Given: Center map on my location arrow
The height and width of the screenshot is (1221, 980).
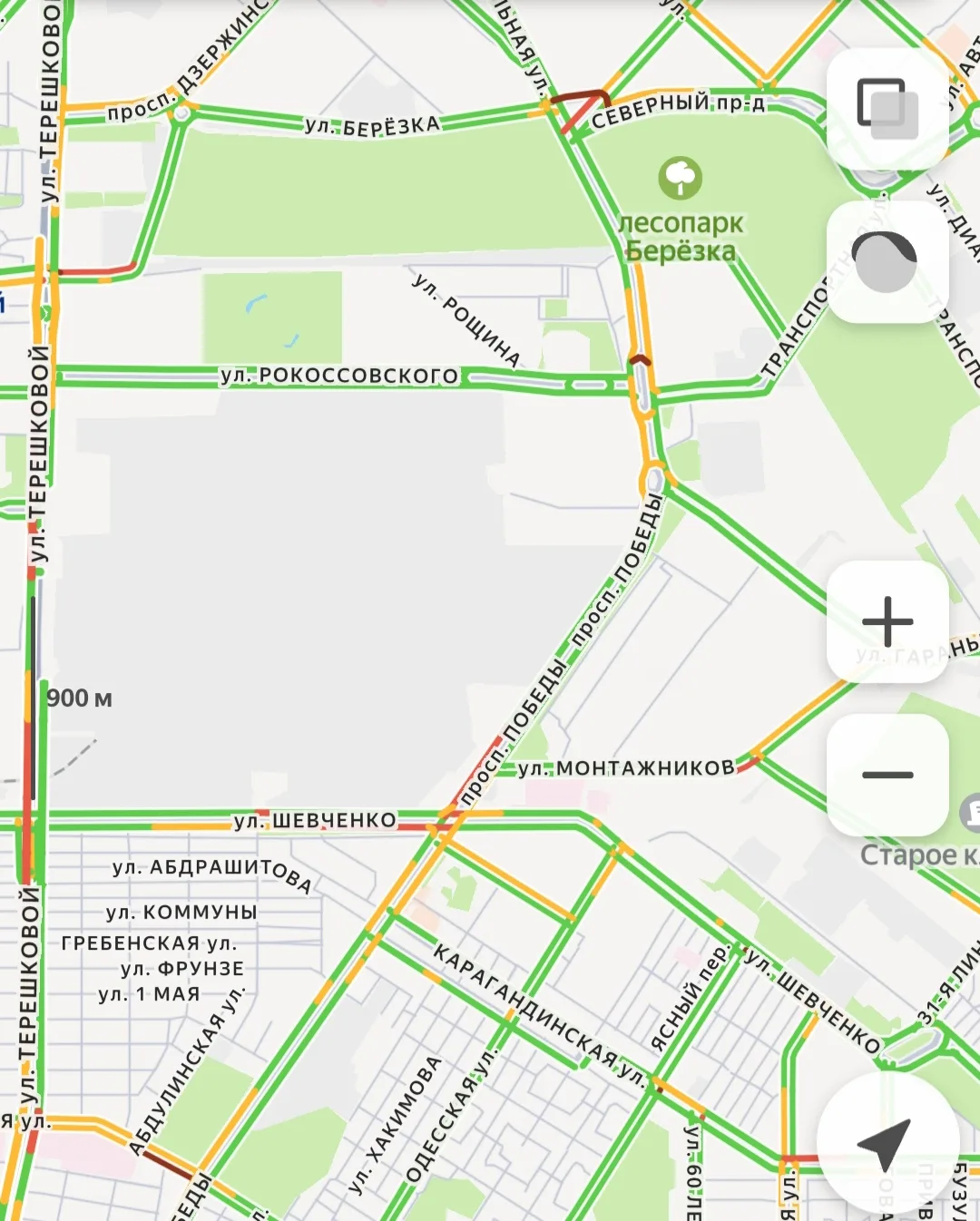Looking at the screenshot, I should [x=887, y=1144].
